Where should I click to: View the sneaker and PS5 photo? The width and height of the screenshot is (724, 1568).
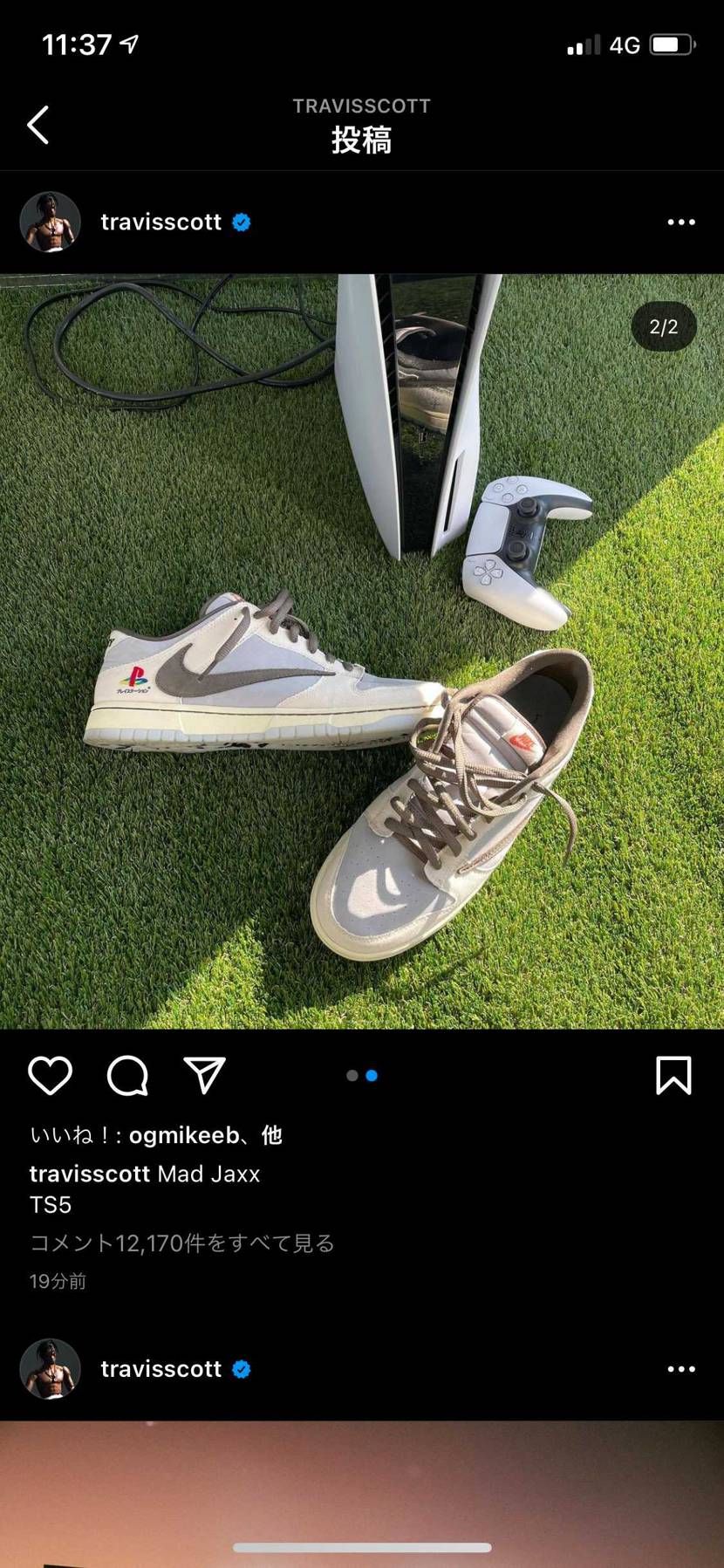point(362,652)
